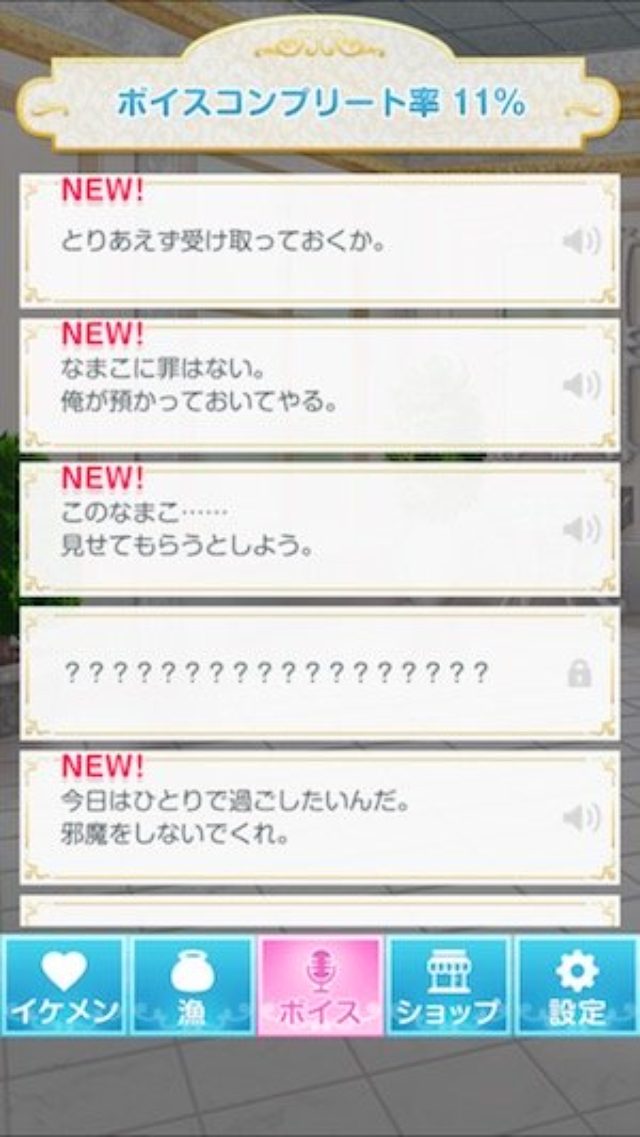Viewport: 640px width, 1137px height.
Task: Tap the locked ????? voice entry
Action: (319, 673)
